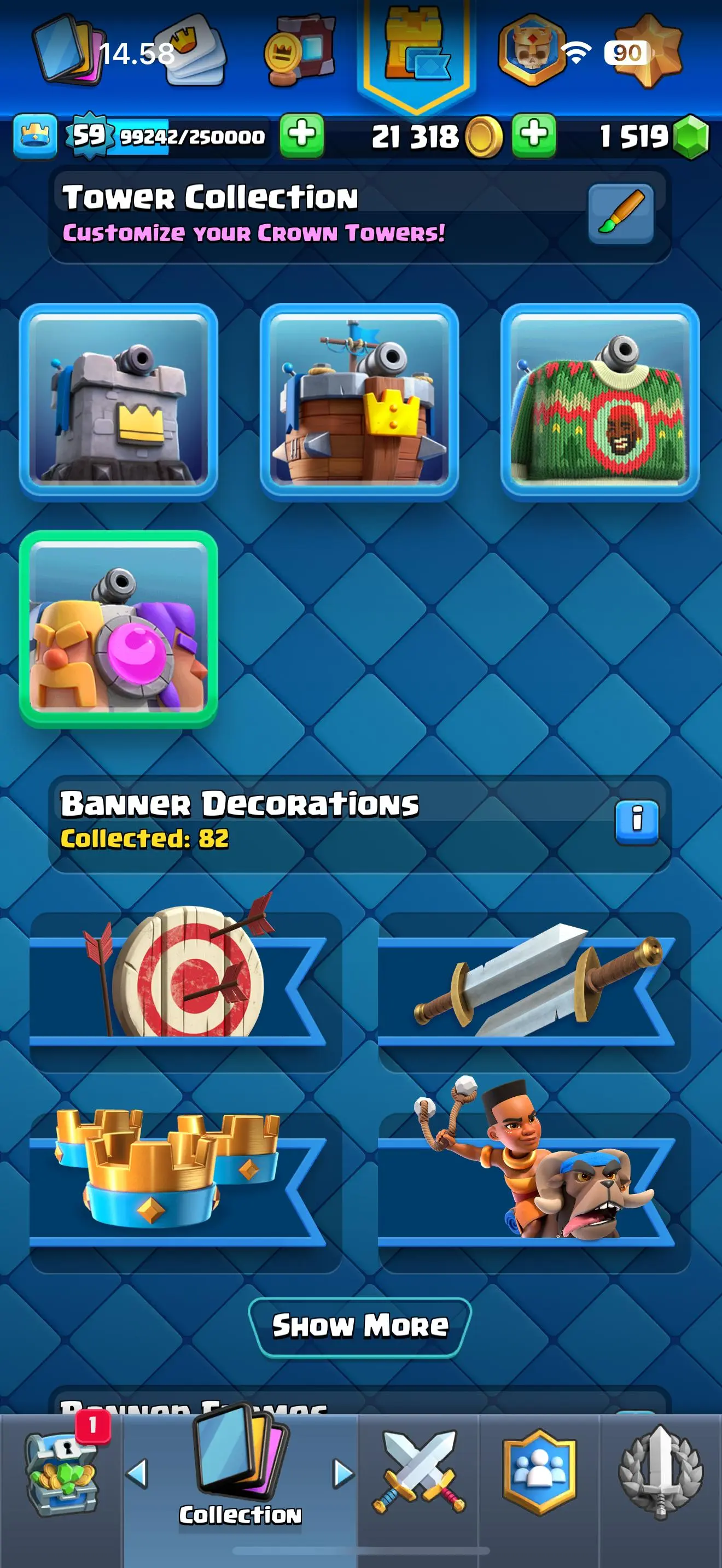Select the green-highlighted king and princess tower skin
Viewport: 722px width, 1568px height.
[119, 629]
